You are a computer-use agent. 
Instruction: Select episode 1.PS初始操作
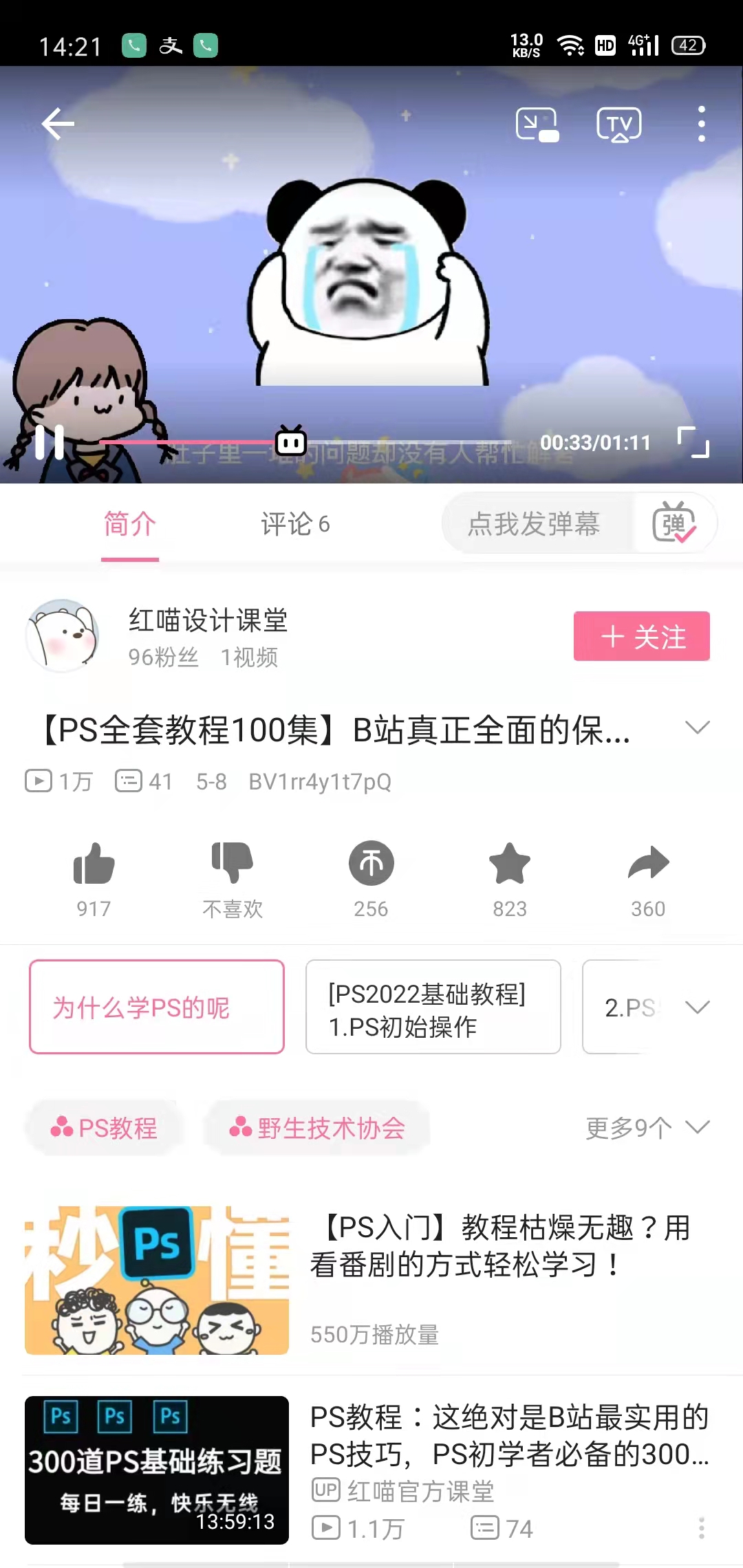[x=433, y=1008]
